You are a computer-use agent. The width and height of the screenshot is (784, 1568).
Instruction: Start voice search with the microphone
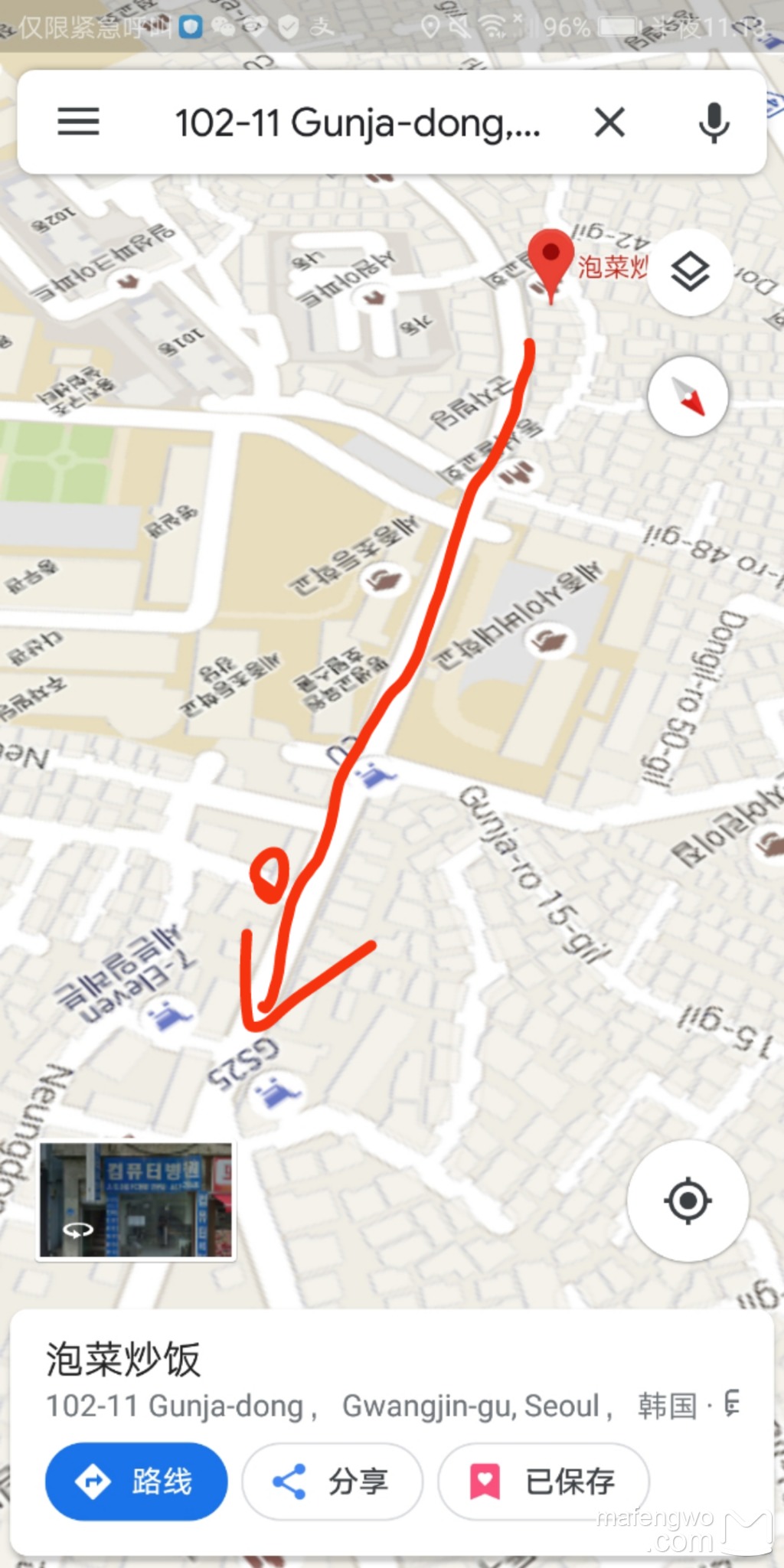pos(714,122)
